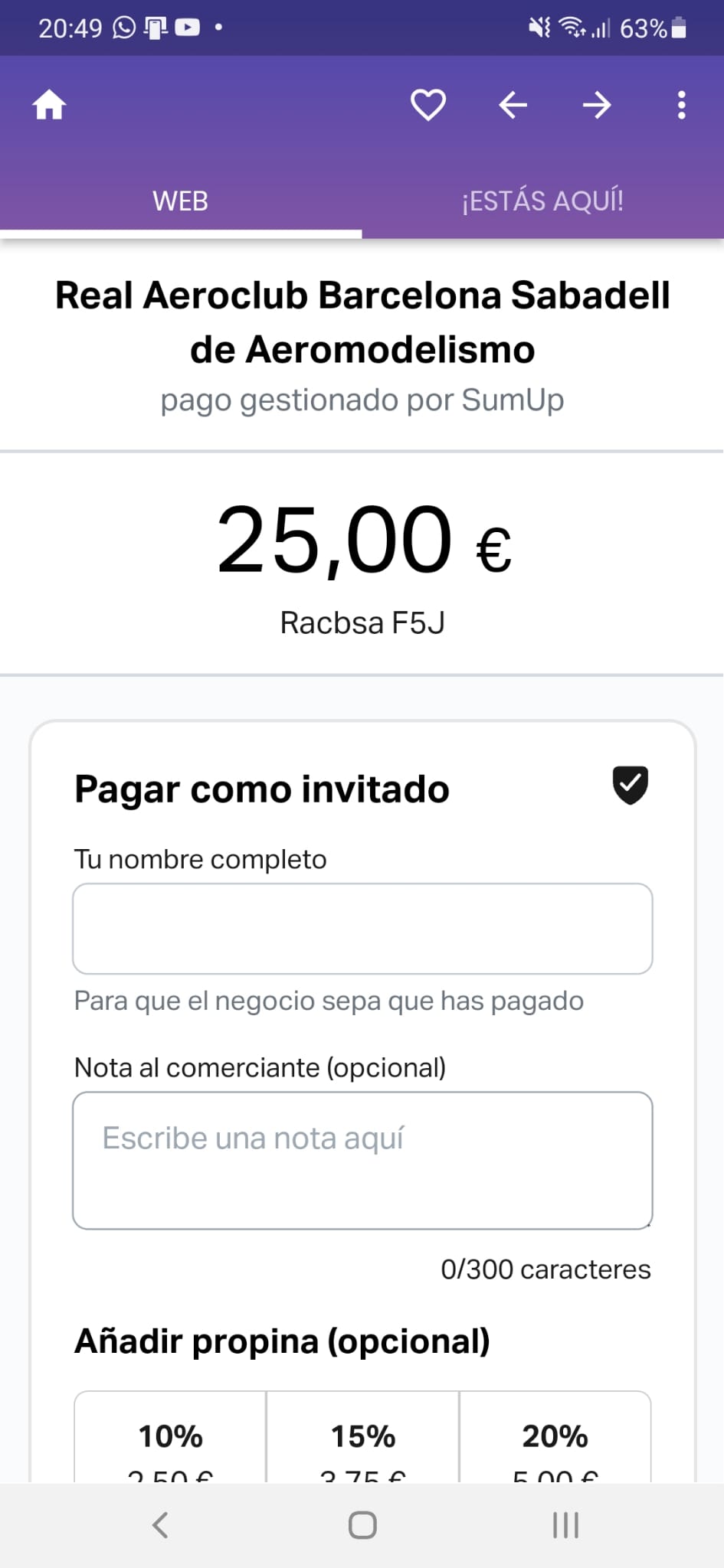Open the recent apps view
The image size is (724, 1568).
[565, 1525]
